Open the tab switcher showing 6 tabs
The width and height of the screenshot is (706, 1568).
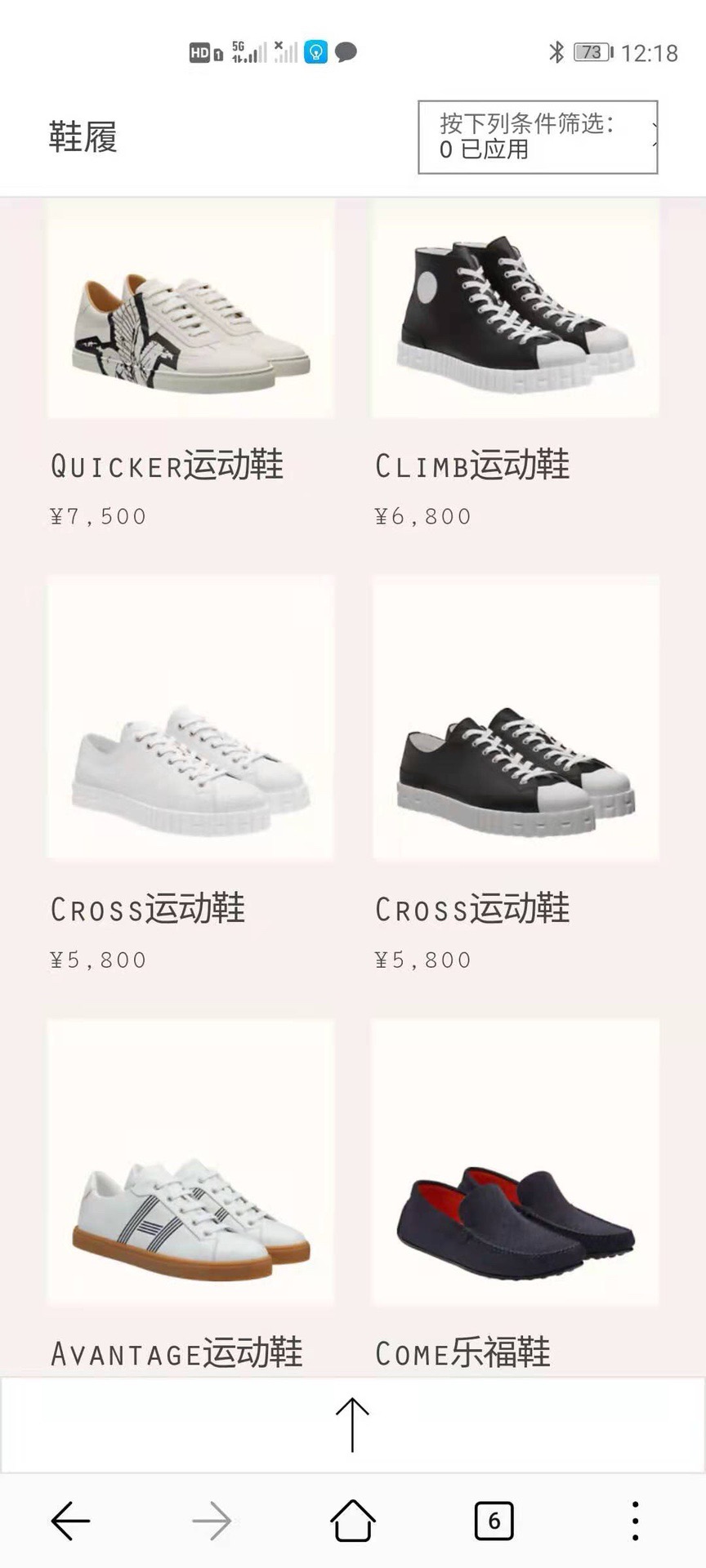(494, 1521)
